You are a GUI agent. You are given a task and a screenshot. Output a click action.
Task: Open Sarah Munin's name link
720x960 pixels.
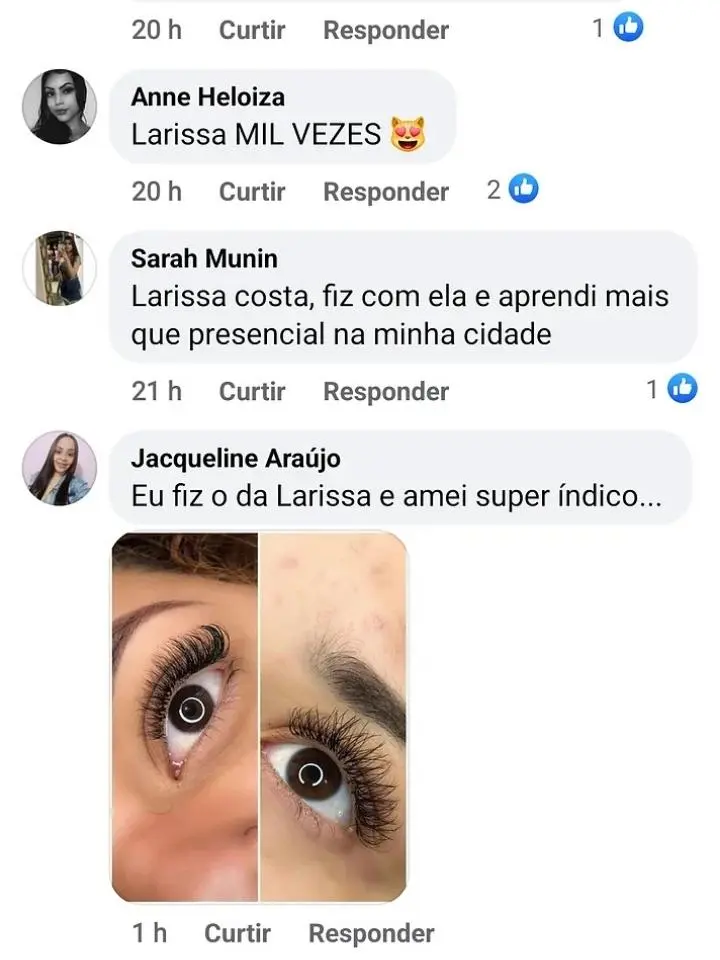tap(204, 259)
